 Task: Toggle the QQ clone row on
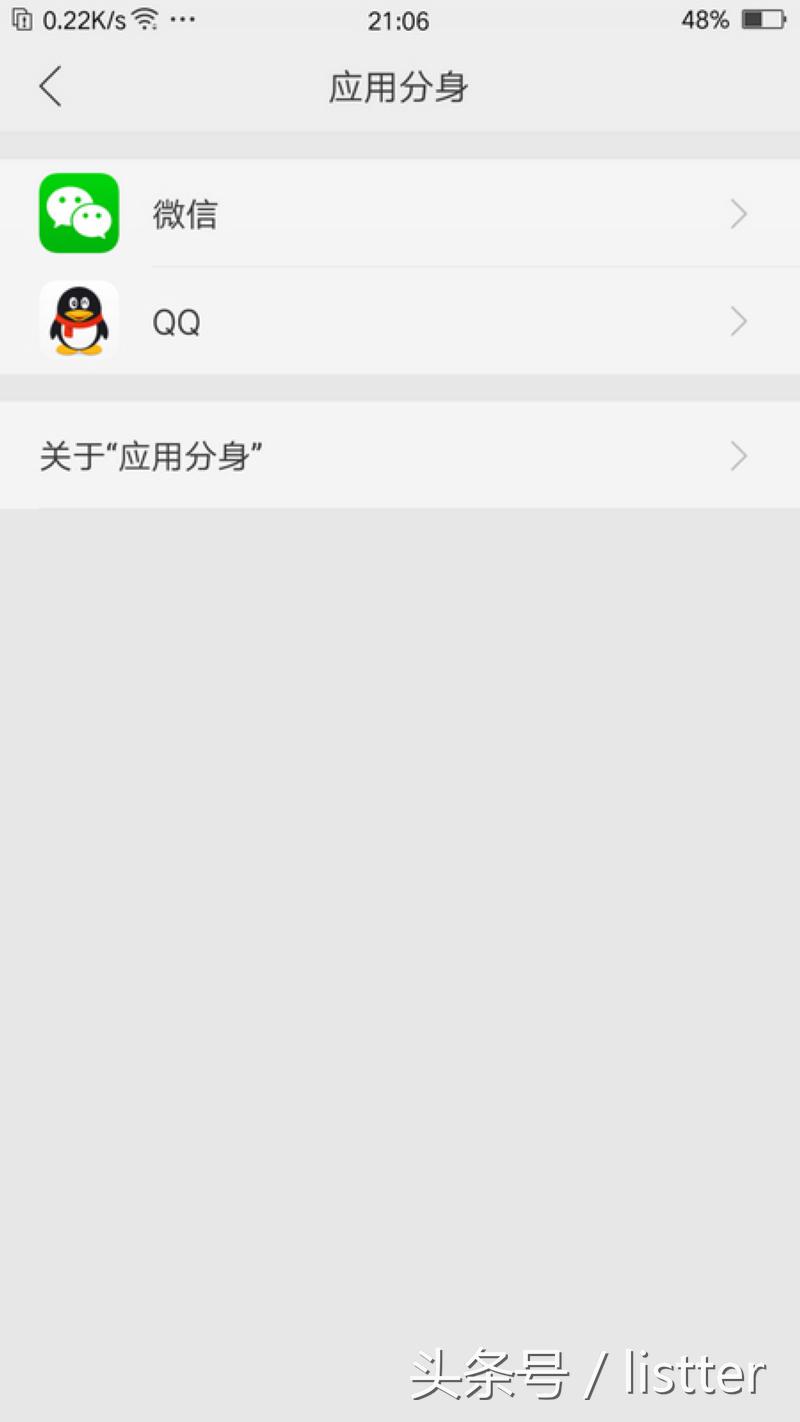[400, 320]
